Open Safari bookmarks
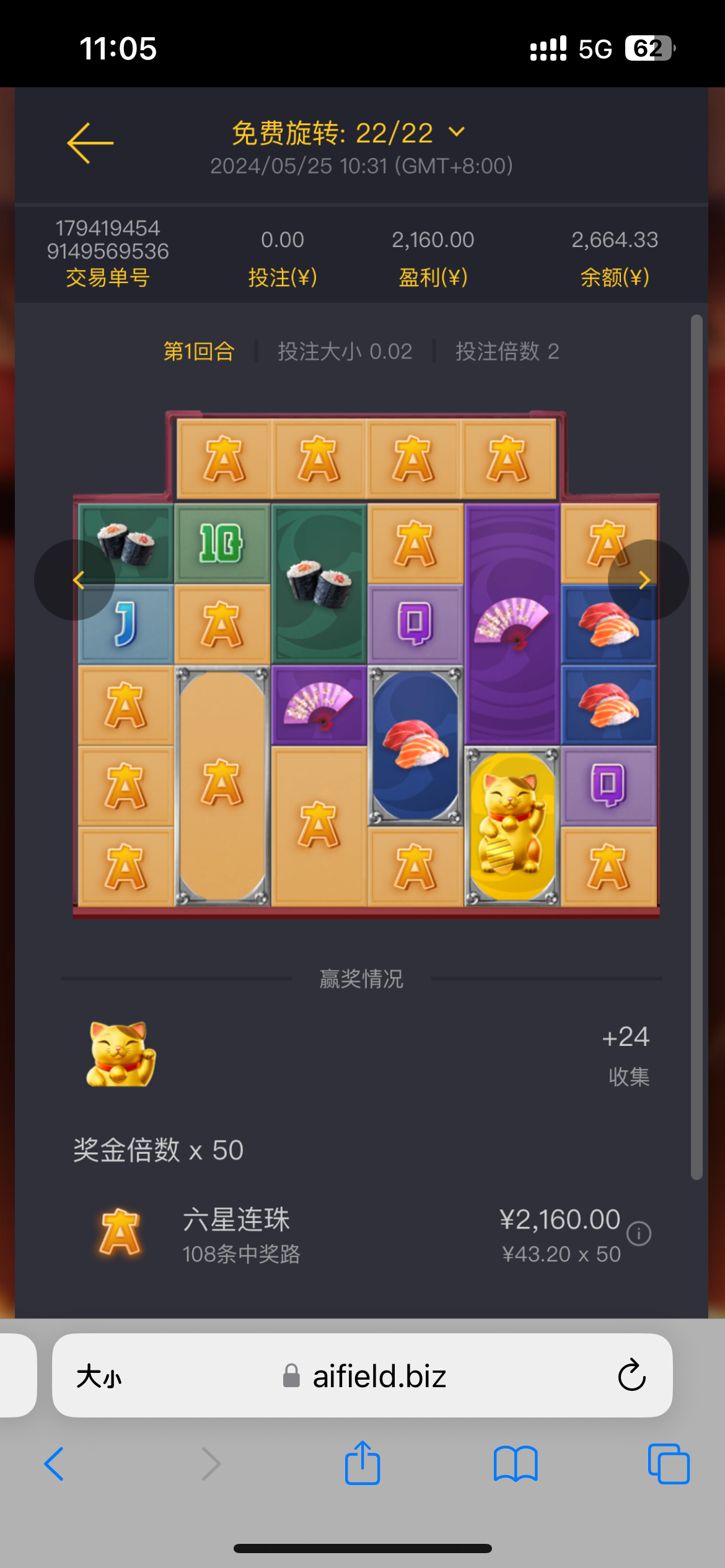This screenshot has height=1568, width=725. [x=516, y=1464]
